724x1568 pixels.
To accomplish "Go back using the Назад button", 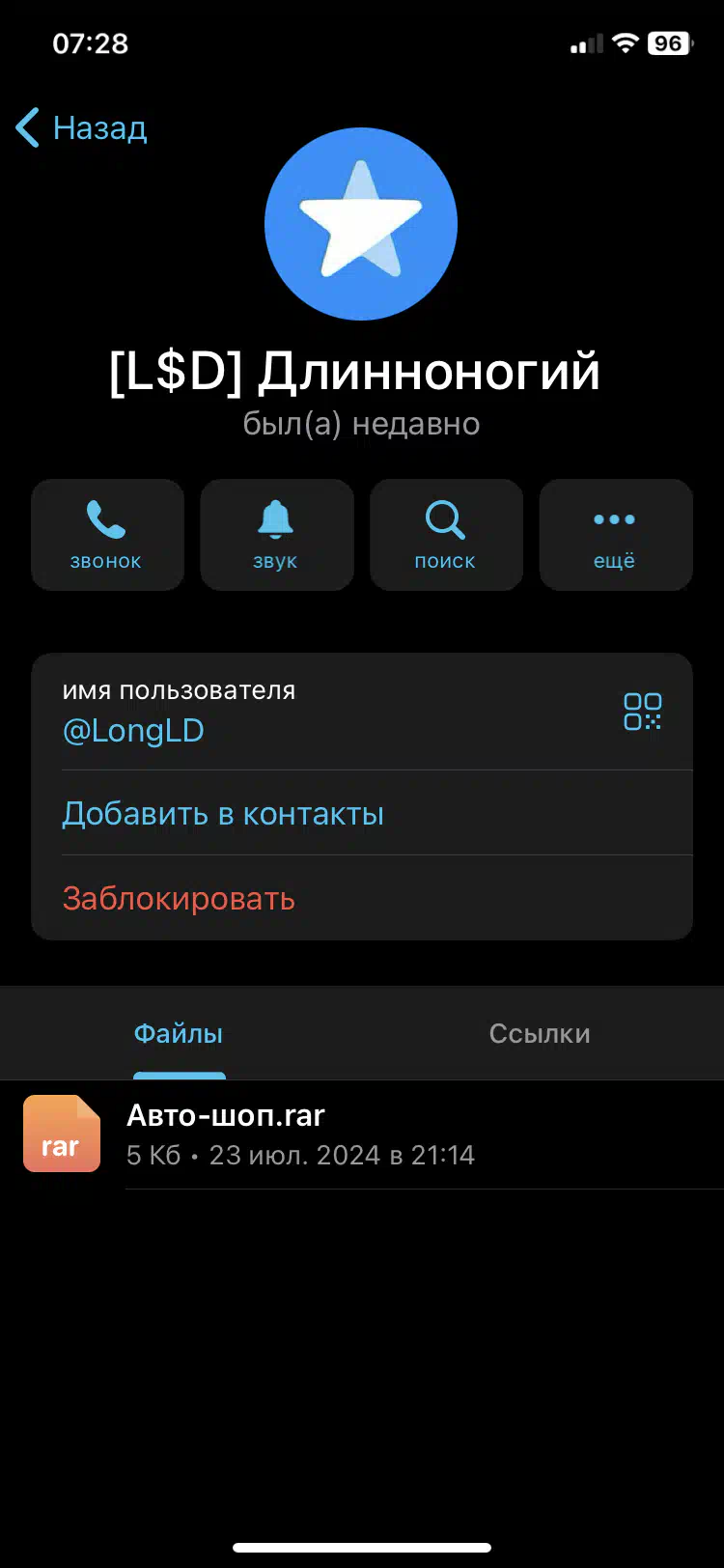I will click(81, 127).
